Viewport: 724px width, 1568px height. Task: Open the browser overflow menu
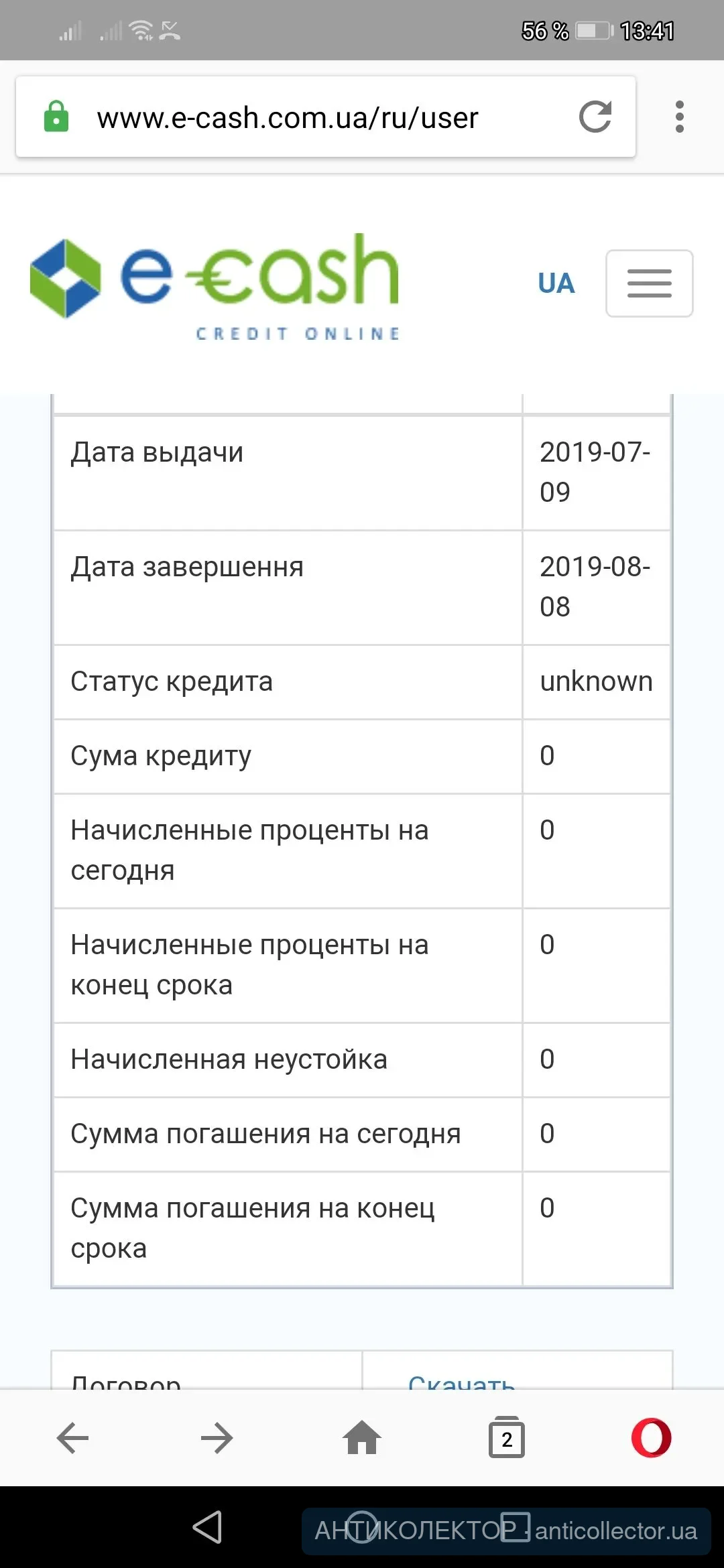tap(679, 117)
